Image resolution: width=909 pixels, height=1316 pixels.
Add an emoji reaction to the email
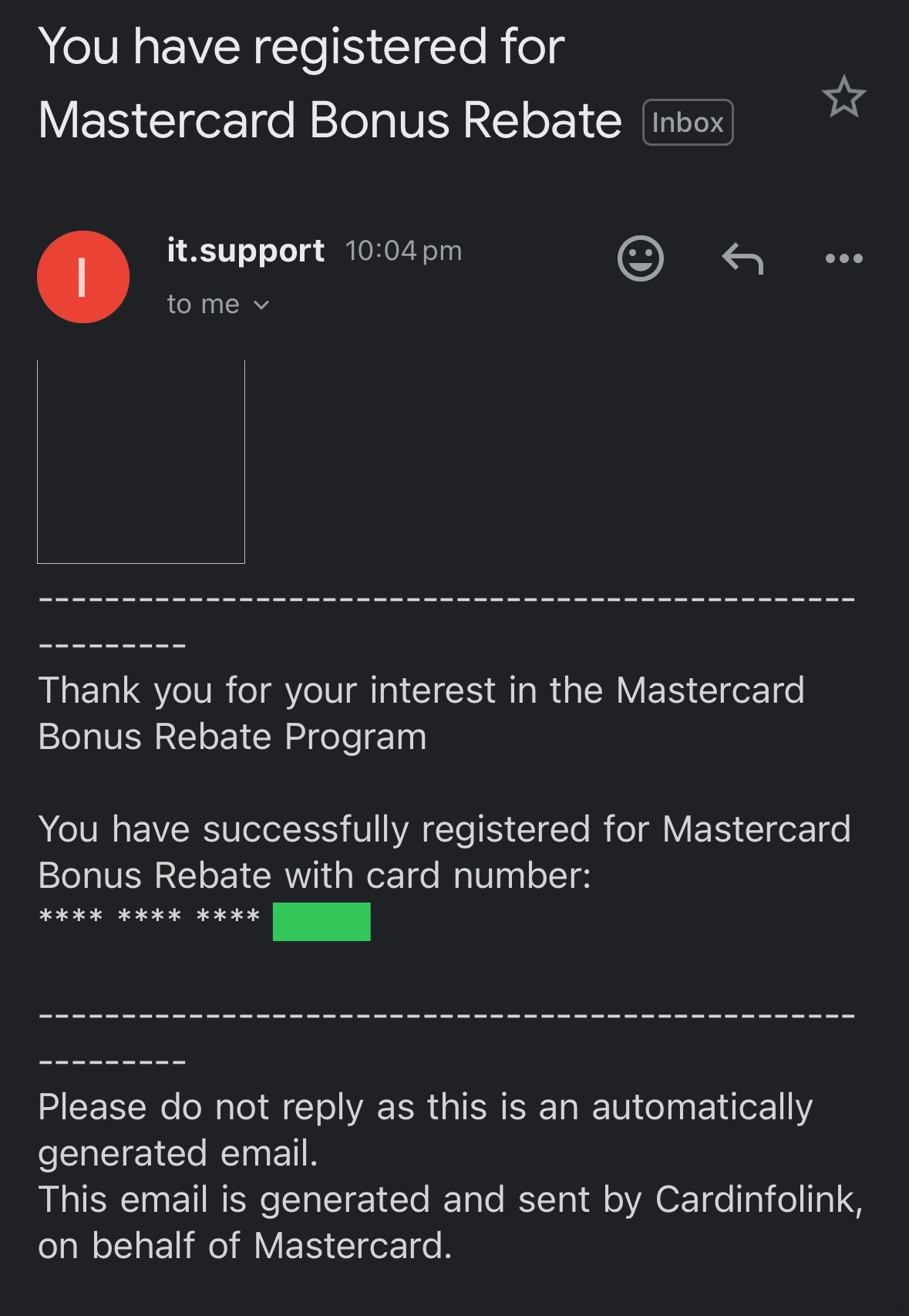(640, 258)
